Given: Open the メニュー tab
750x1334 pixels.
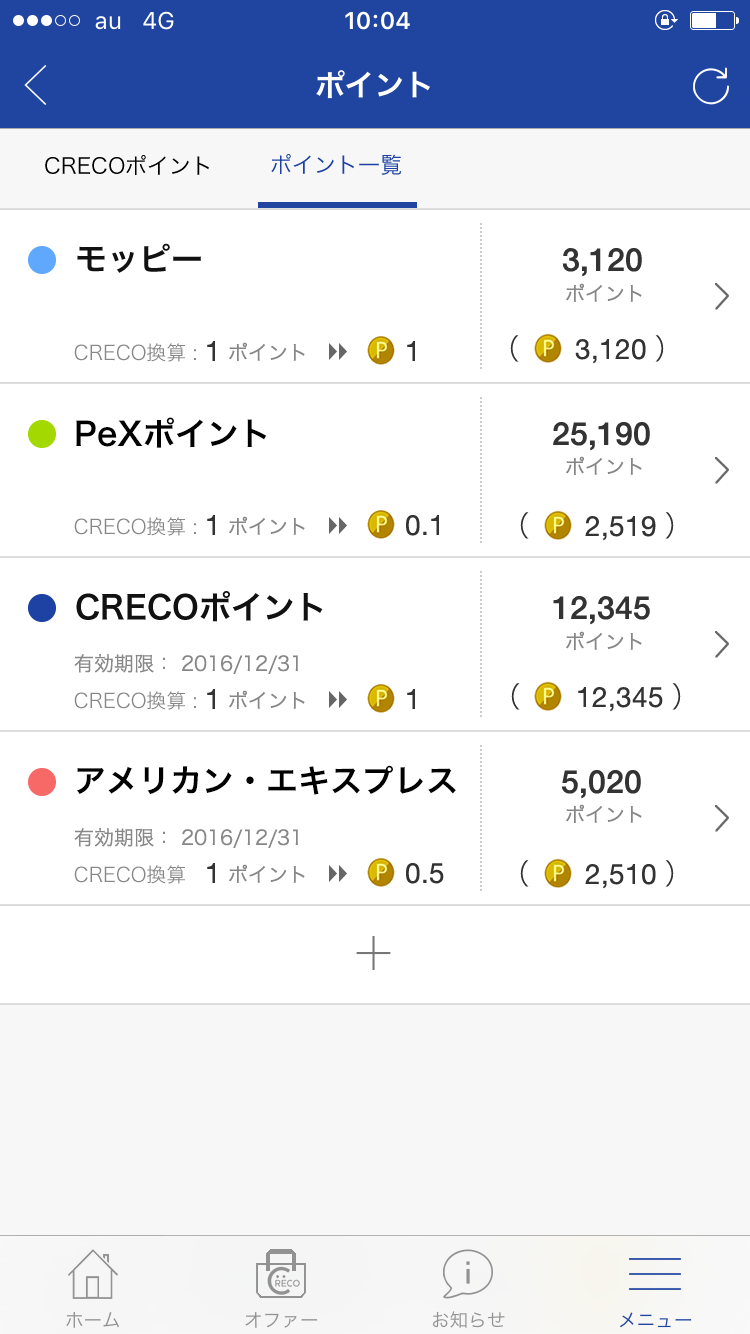Looking at the screenshot, I should coord(655,1288).
